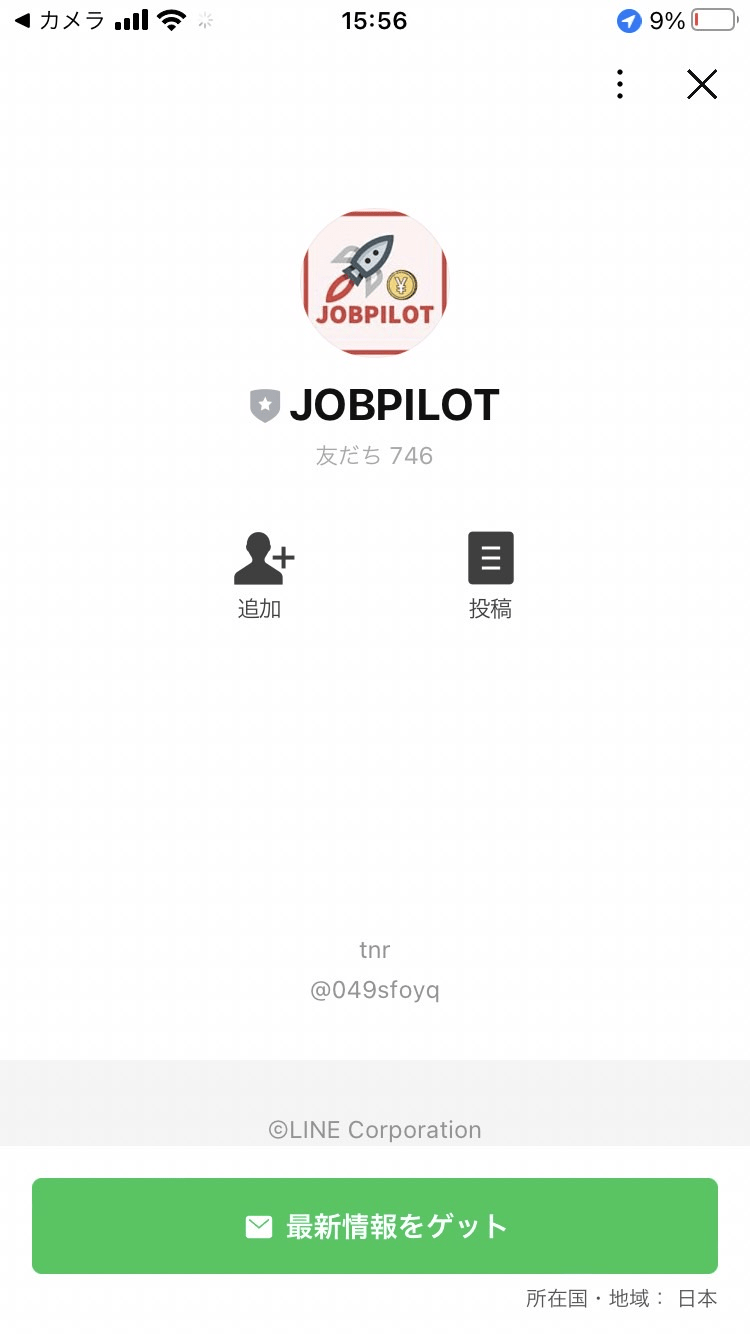
Task: Tap the 15:56 clock in the status bar
Action: click(375, 20)
